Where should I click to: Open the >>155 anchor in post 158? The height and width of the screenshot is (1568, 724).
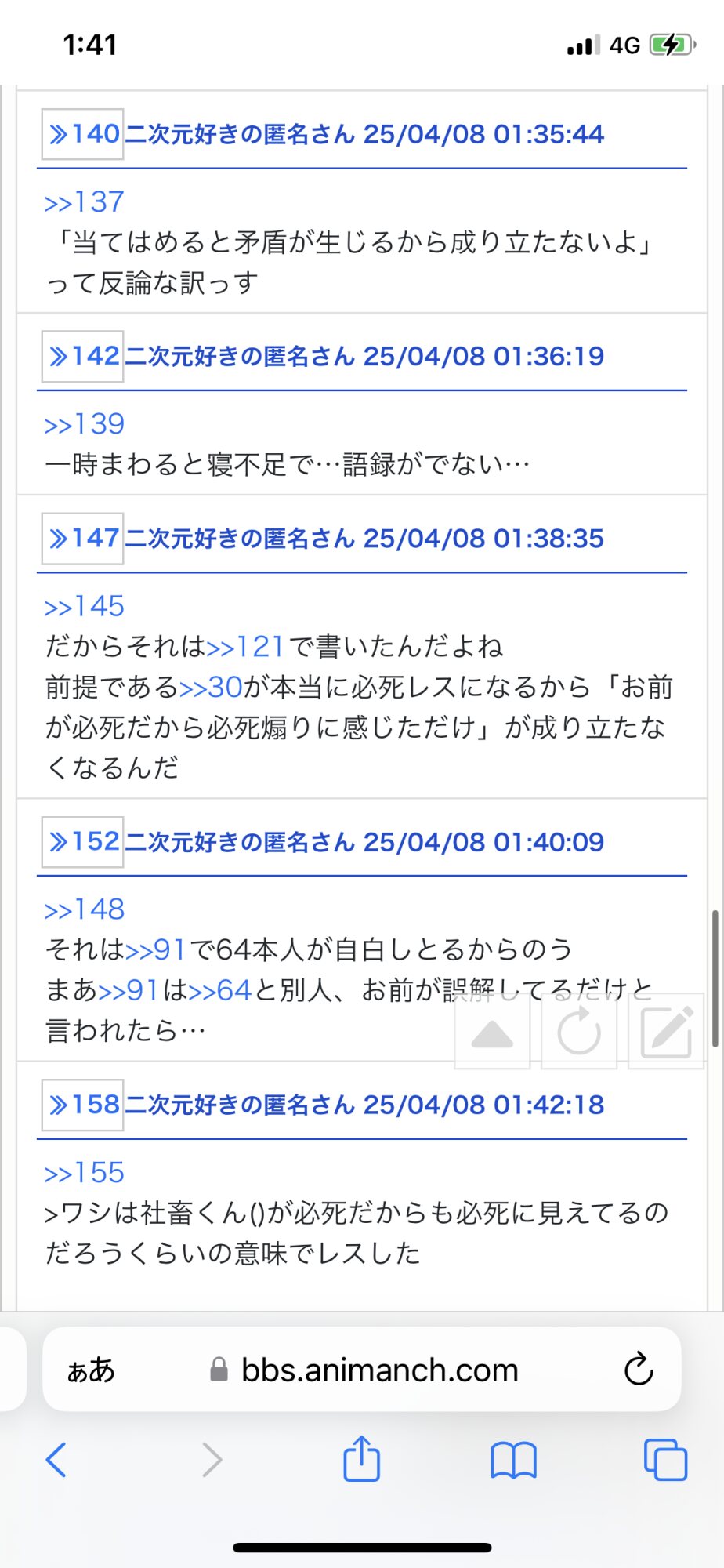click(84, 1173)
